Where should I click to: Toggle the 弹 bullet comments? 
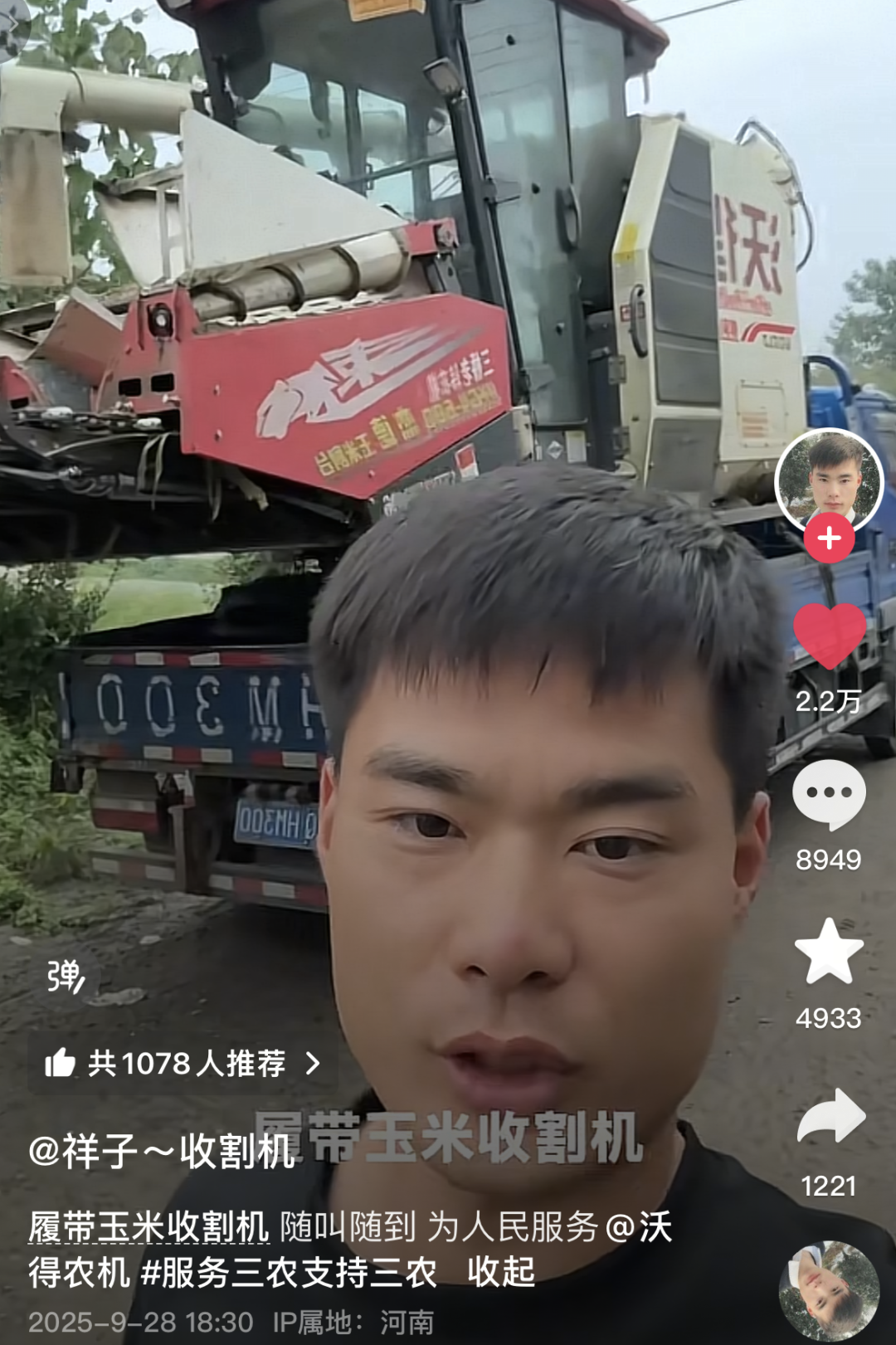point(66,977)
